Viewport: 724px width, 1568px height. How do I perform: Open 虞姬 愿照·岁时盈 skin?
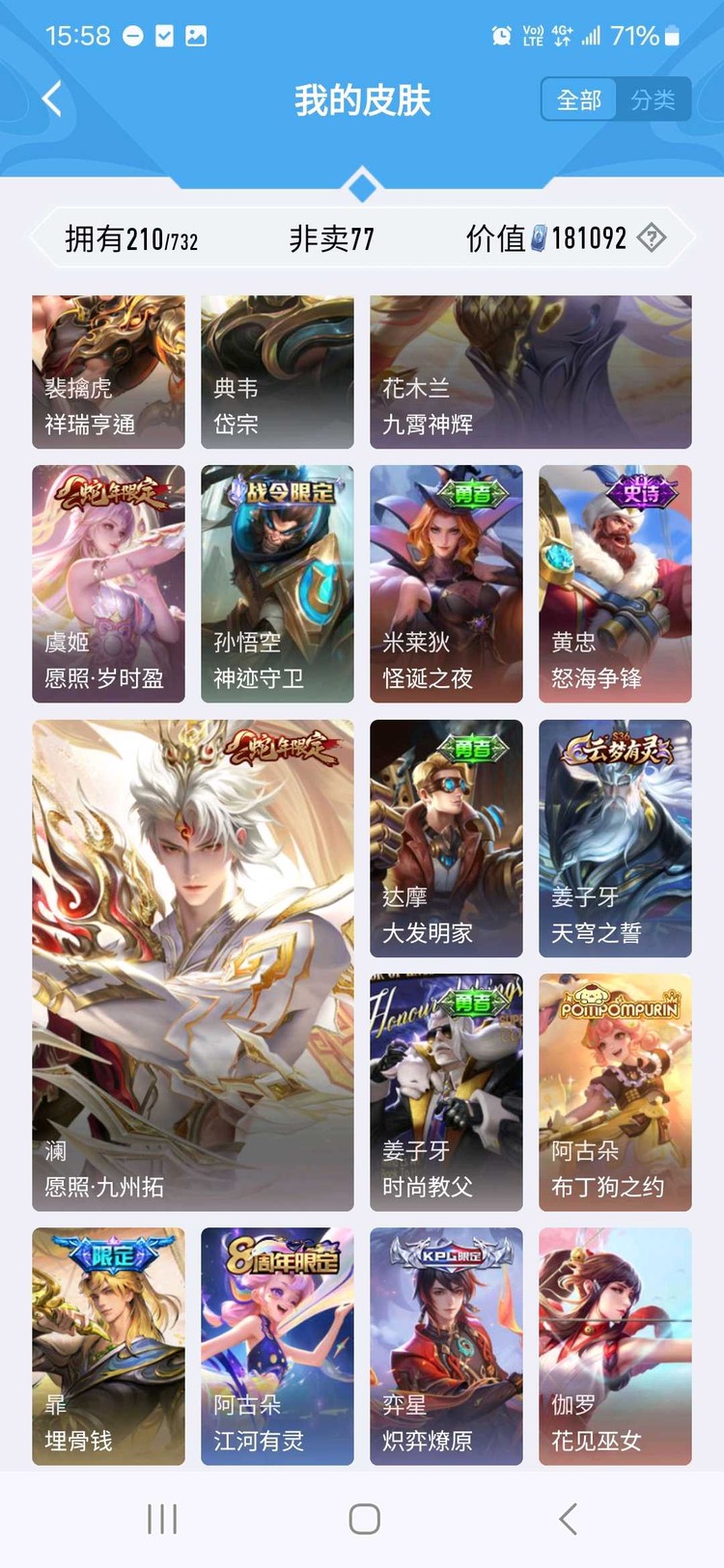(108, 584)
